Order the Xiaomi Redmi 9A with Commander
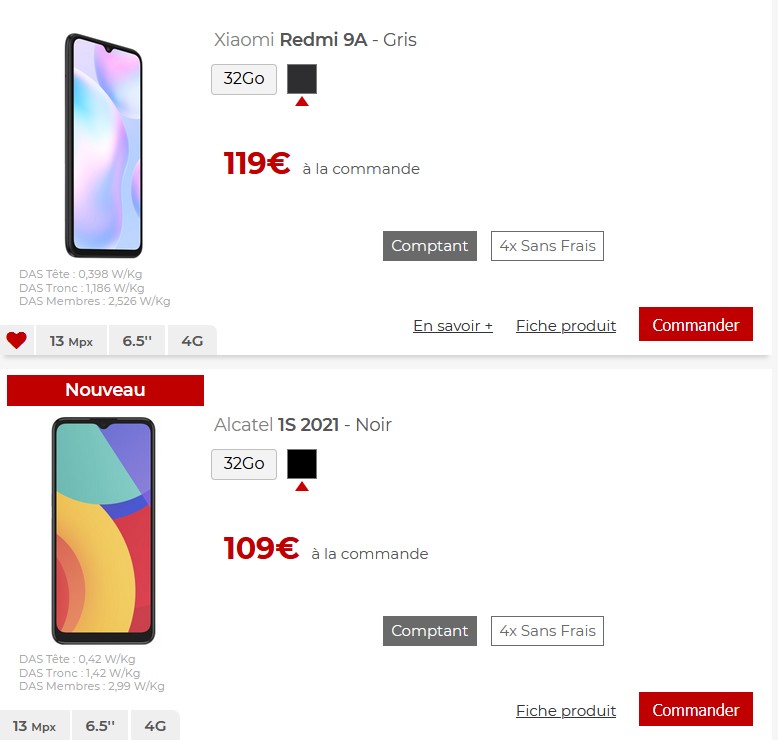Image resolution: width=778 pixels, height=740 pixels. [x=695, y=325]
